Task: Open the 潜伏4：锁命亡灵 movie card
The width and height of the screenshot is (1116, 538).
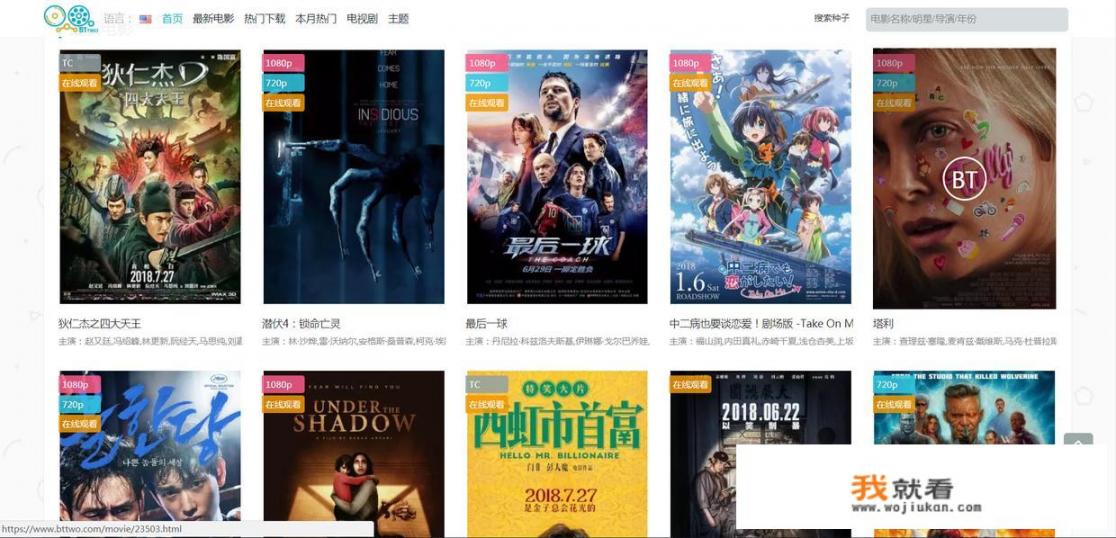Action: tap(353, 177)
